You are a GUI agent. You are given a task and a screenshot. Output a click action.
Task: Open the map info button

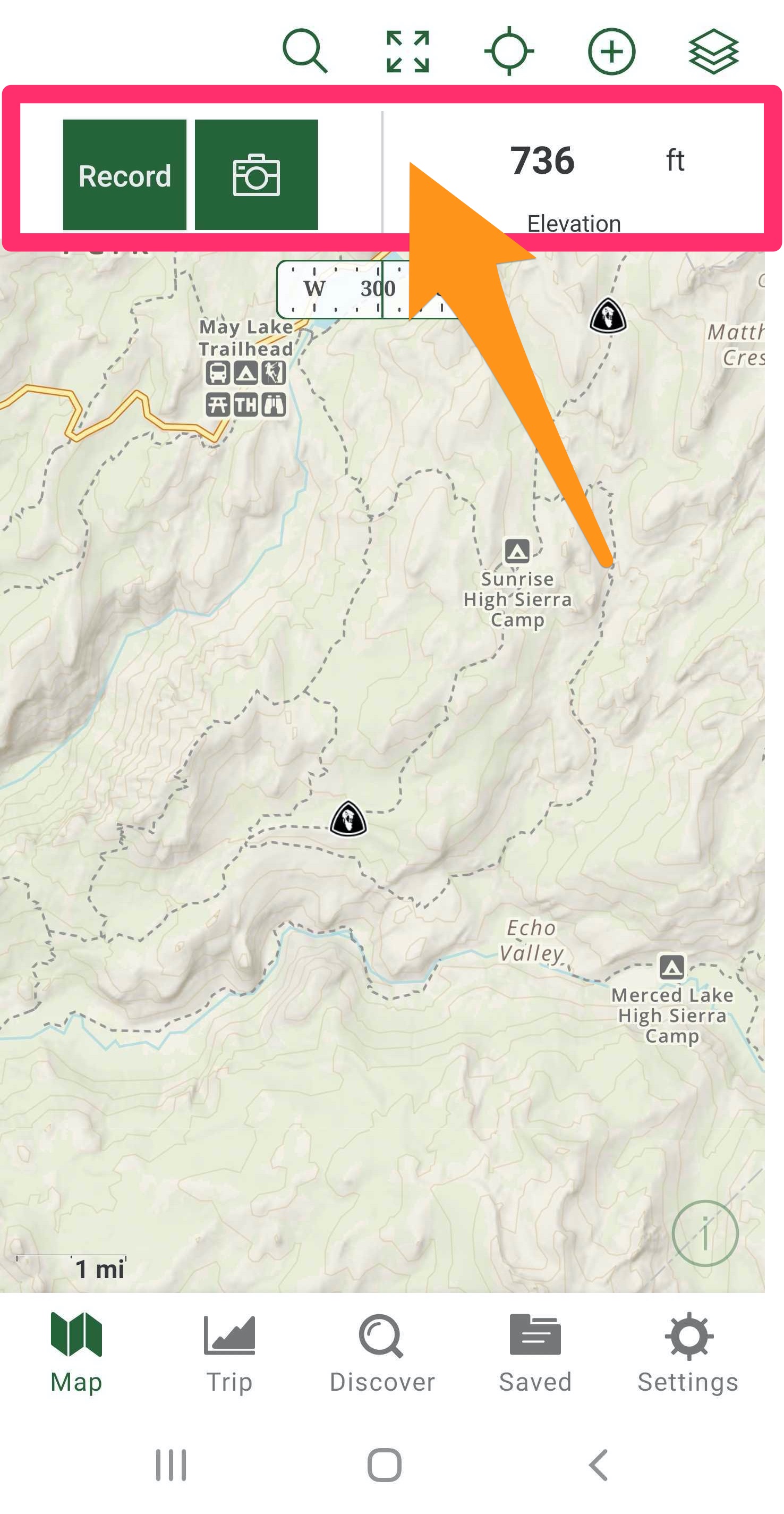point(705,1233)
